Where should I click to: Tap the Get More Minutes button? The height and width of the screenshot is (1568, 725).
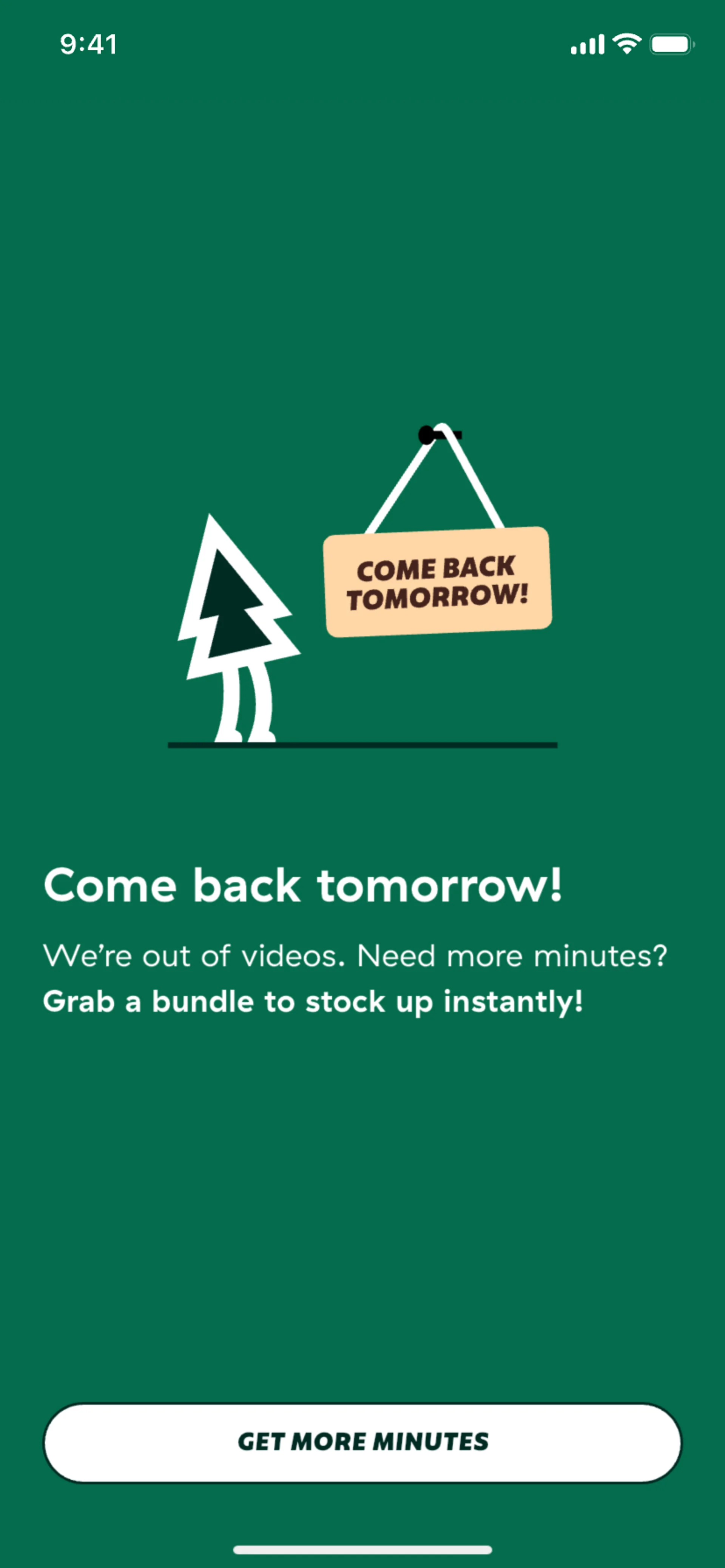[362, 1443]
